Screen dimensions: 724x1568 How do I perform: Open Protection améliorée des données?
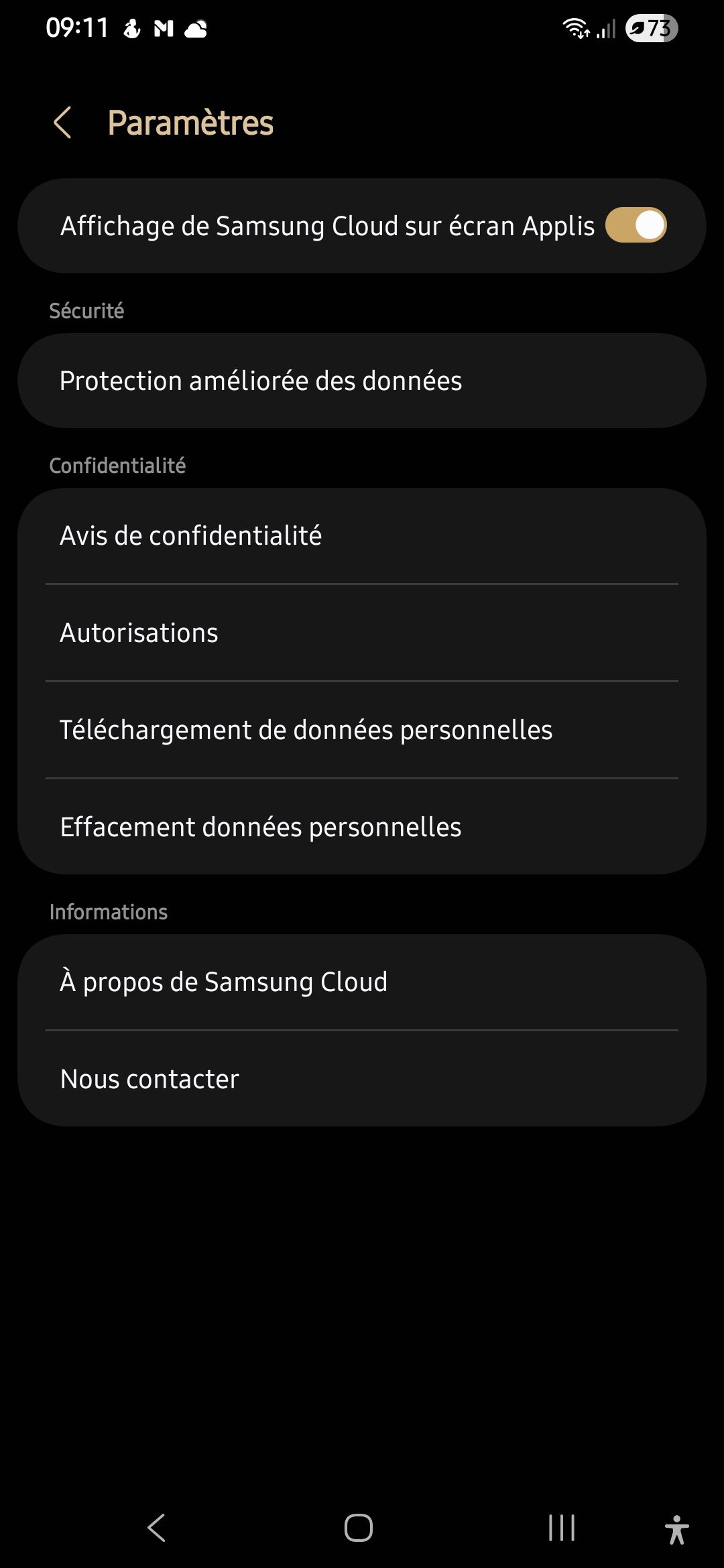[x=362, y=381]
